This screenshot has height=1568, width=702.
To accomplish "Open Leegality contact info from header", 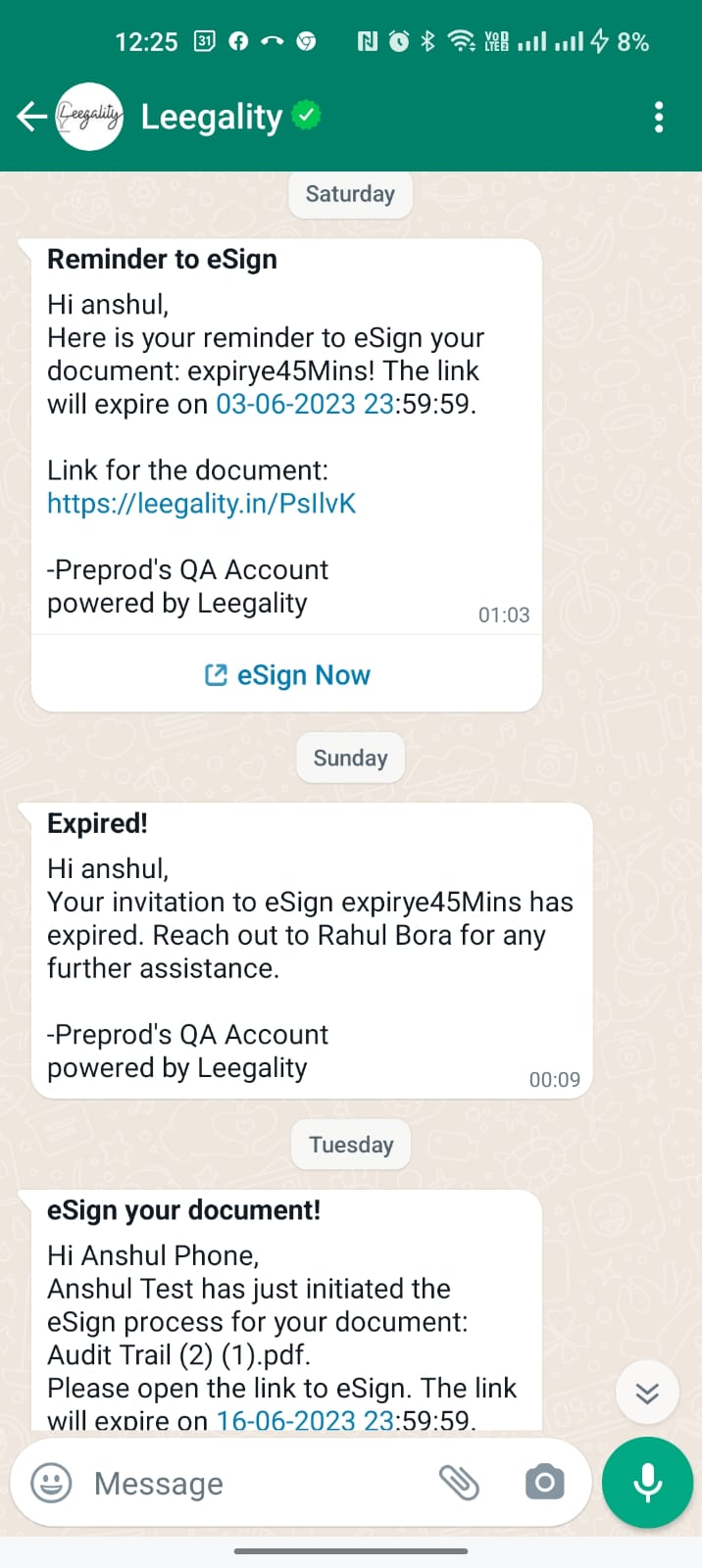I will pos(212,117).
